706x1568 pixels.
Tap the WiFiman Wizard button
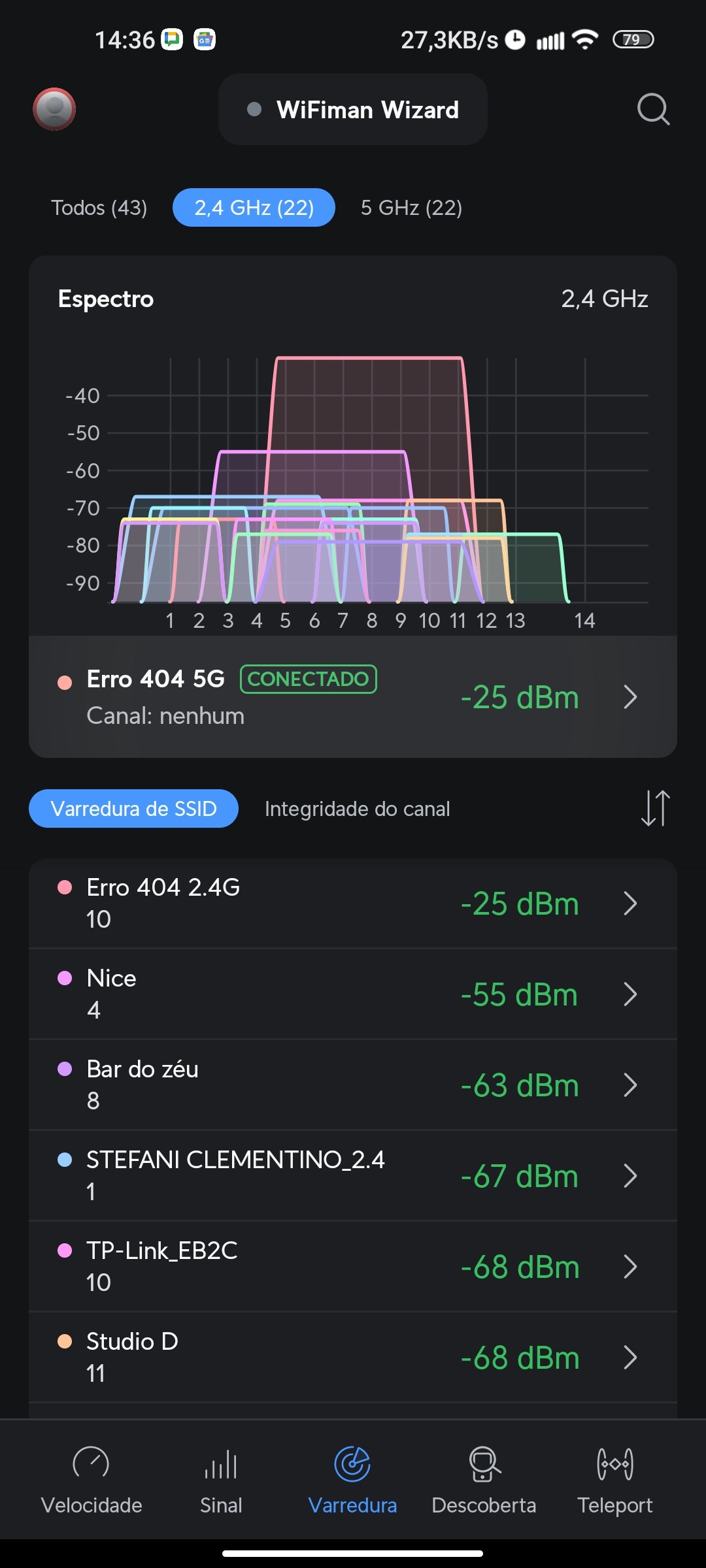coord(353,109)
